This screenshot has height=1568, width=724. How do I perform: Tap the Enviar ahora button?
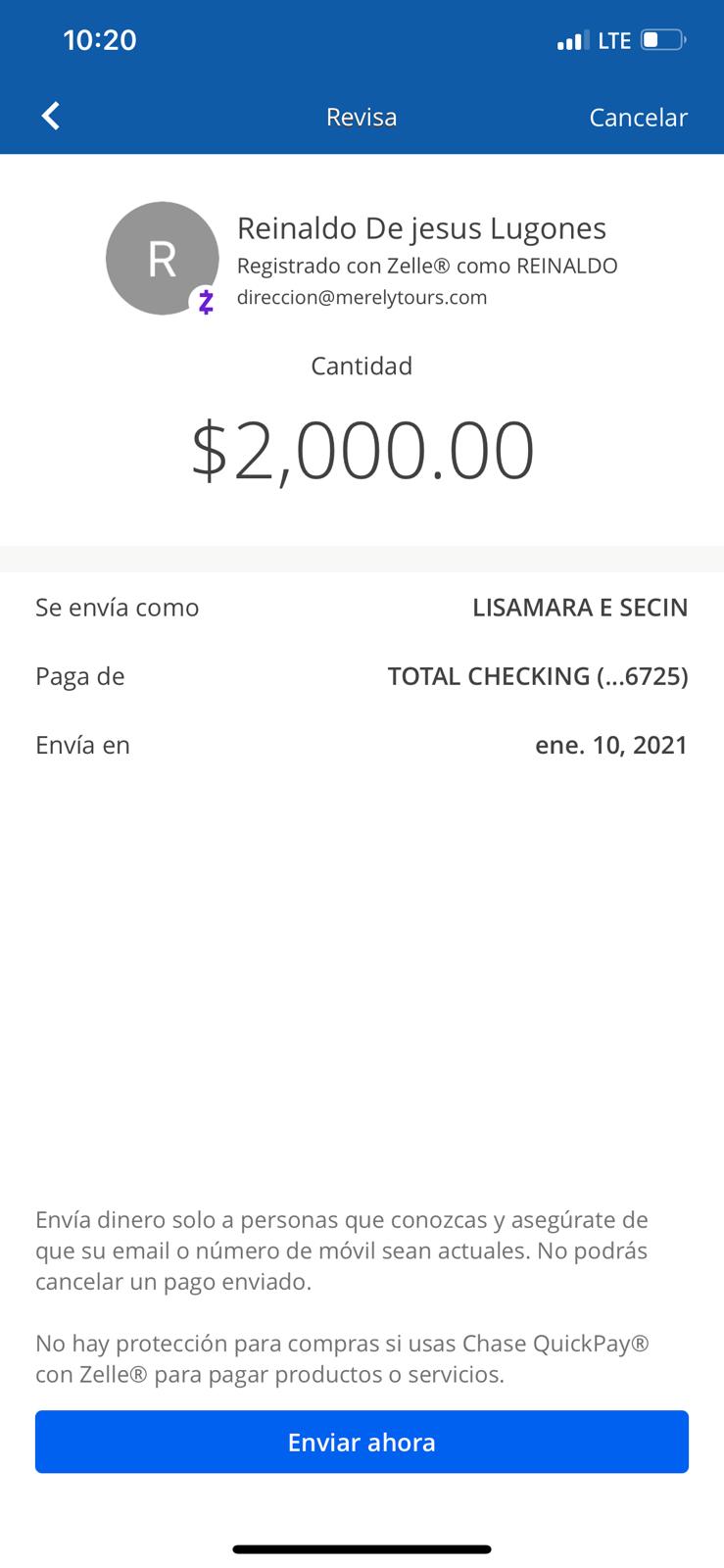(x=362, y=1442)
